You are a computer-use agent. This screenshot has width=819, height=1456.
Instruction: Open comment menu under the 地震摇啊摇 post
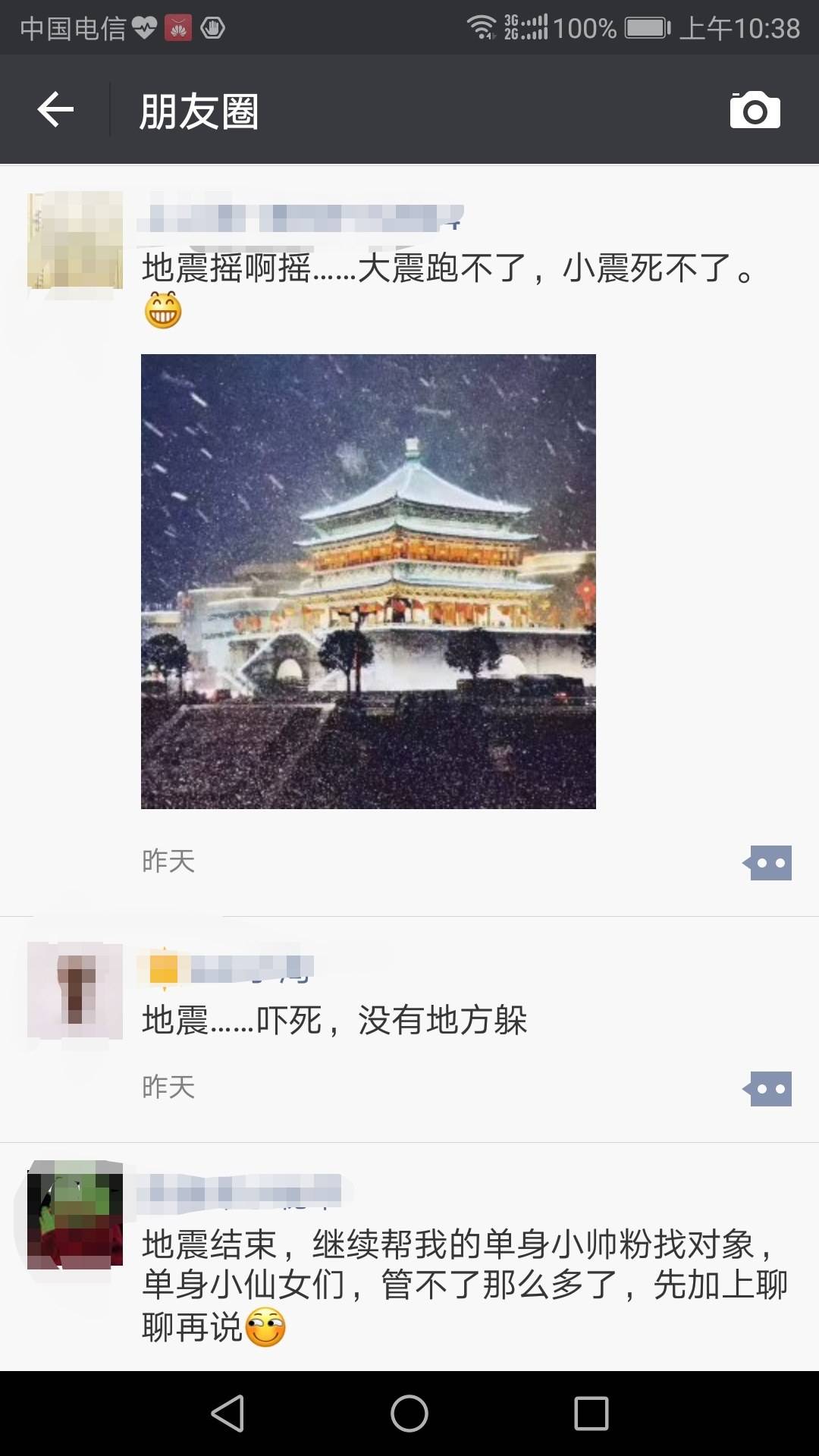point(769,863)
